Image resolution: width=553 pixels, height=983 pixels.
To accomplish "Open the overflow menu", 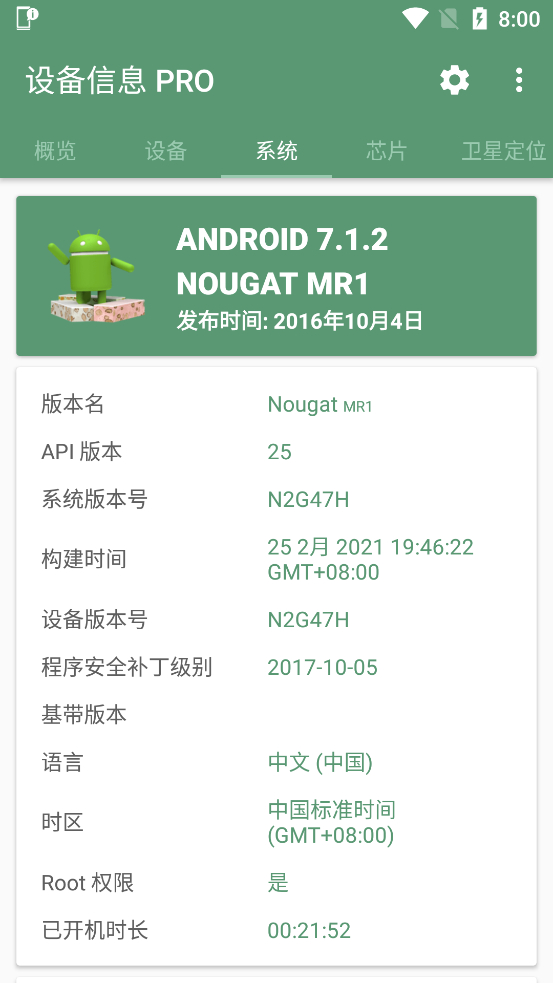I will (519, 81).
